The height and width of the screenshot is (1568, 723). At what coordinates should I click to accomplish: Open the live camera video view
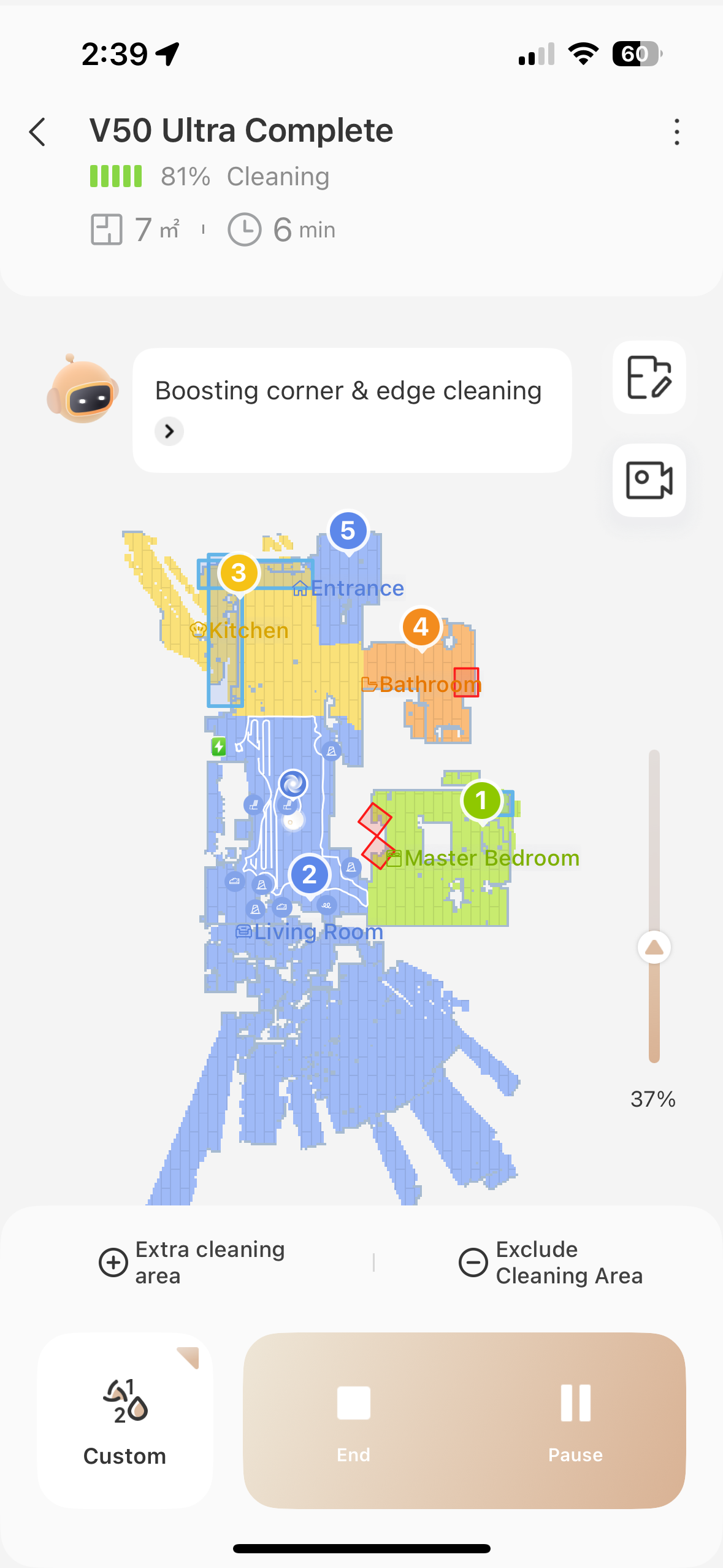(649, 480)
